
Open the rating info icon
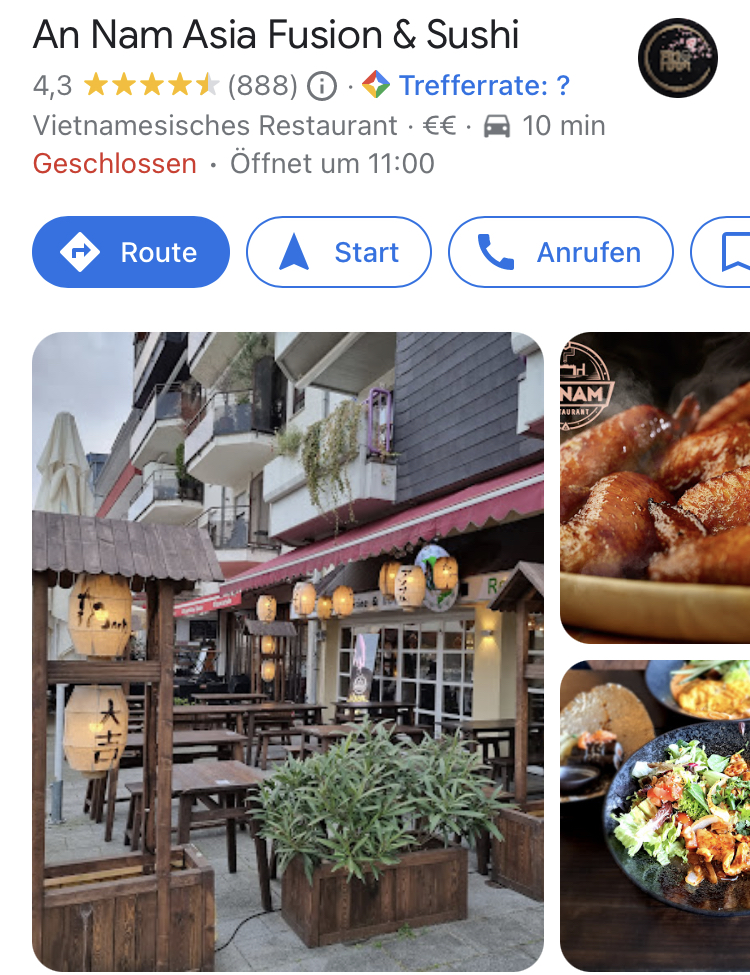322,86
